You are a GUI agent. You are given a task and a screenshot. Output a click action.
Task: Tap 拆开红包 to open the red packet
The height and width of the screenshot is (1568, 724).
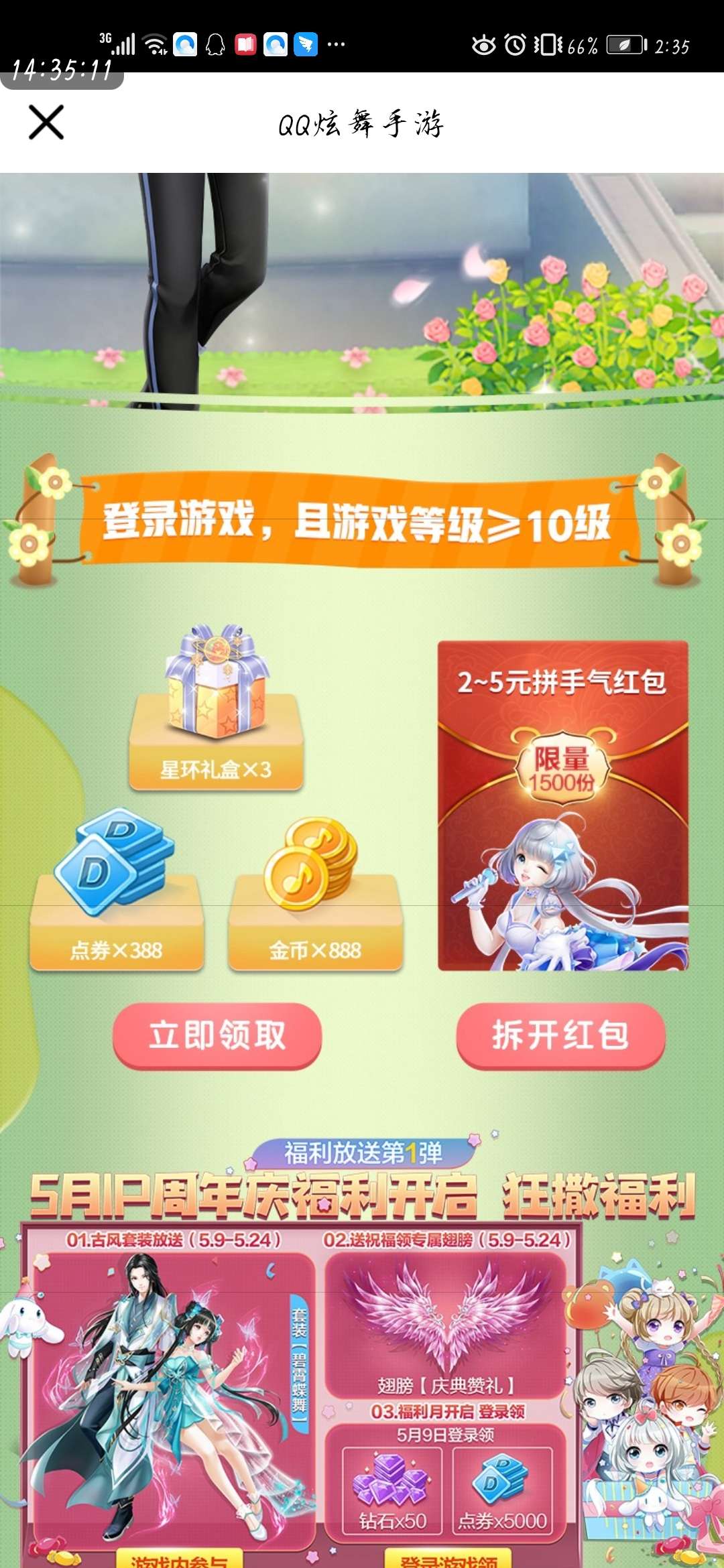pos(560,1035)
